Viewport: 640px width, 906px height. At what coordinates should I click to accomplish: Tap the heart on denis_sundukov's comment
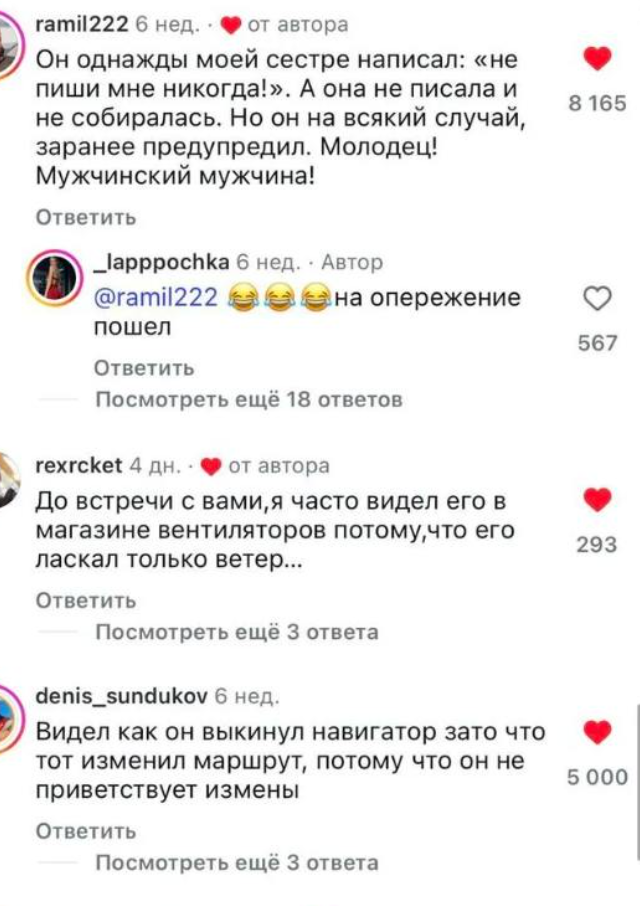[x=597, y=732]
